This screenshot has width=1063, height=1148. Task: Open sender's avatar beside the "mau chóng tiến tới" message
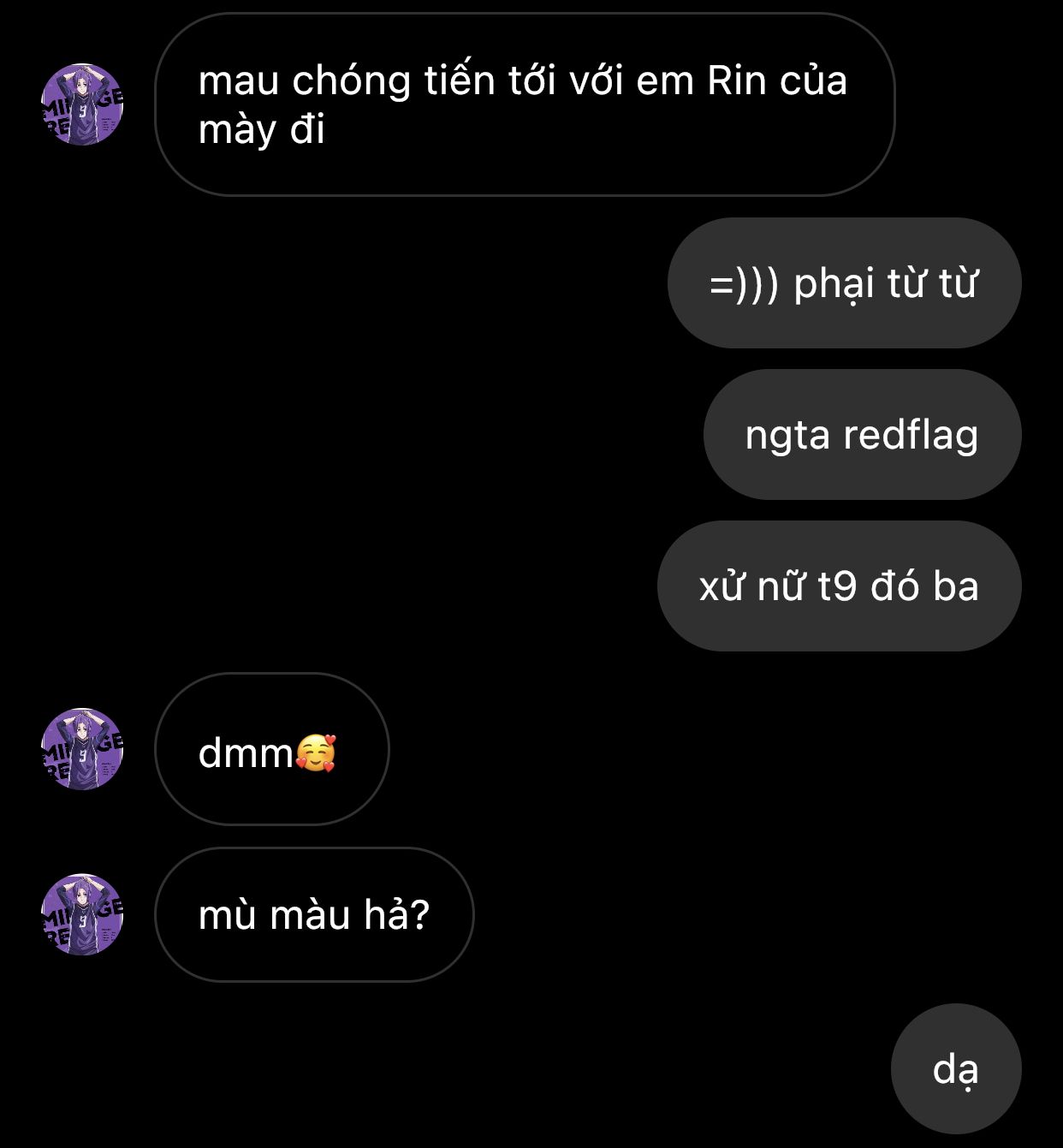pos(83,104)
